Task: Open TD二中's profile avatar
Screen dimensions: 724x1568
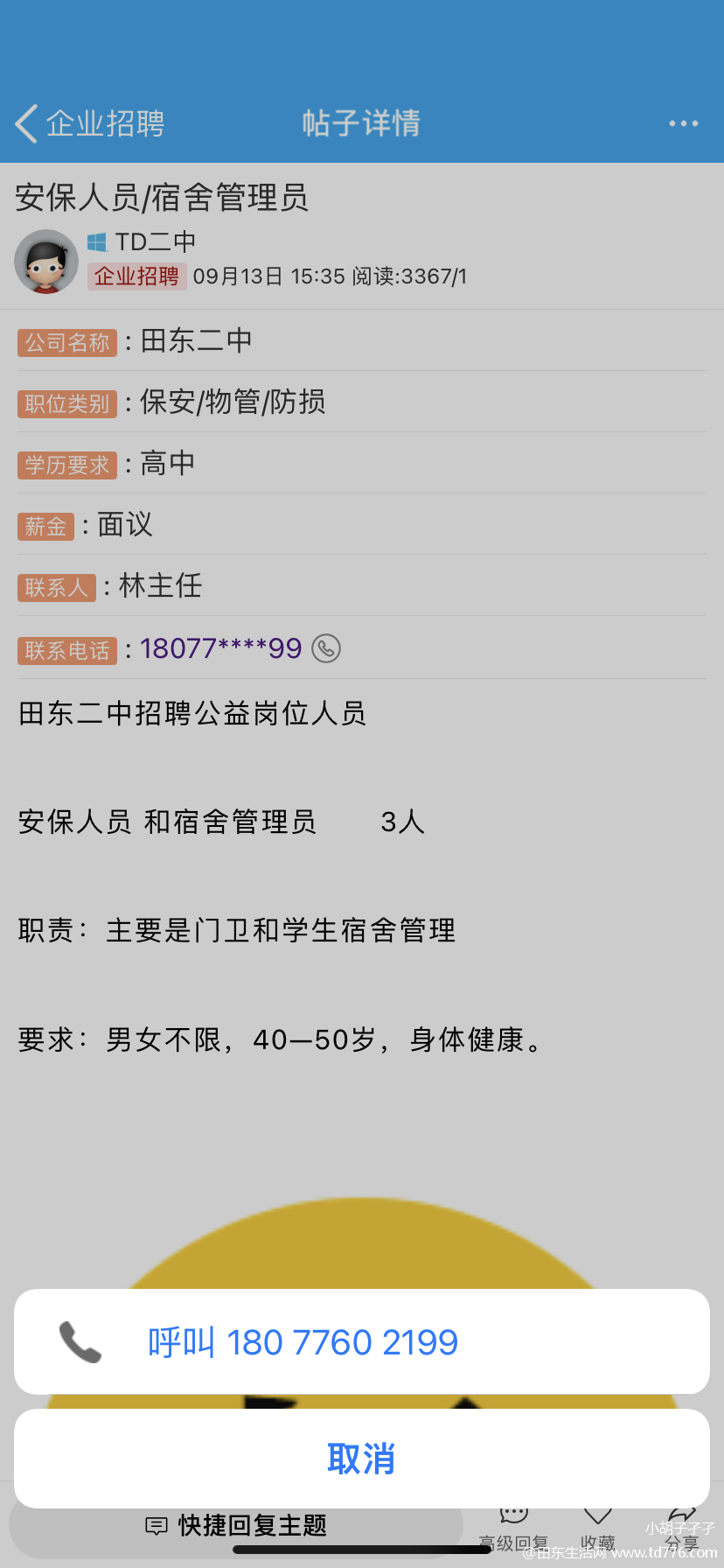Action: pyautogui.click(x=46, y=262)
